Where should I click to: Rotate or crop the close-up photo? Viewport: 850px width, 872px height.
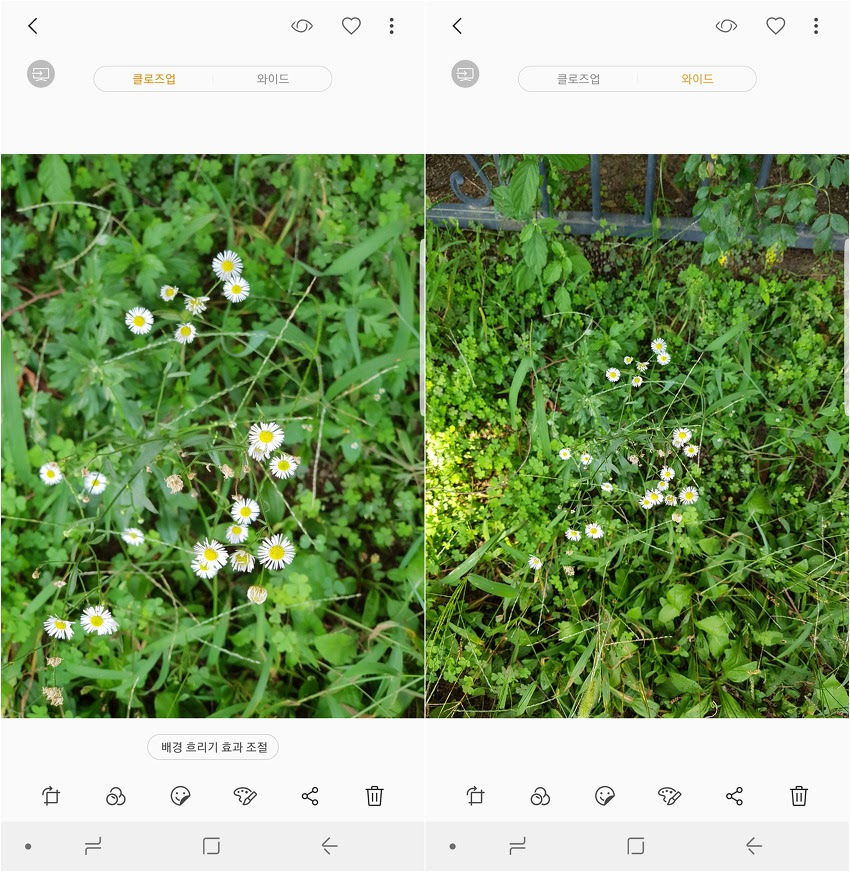point(51,796)
